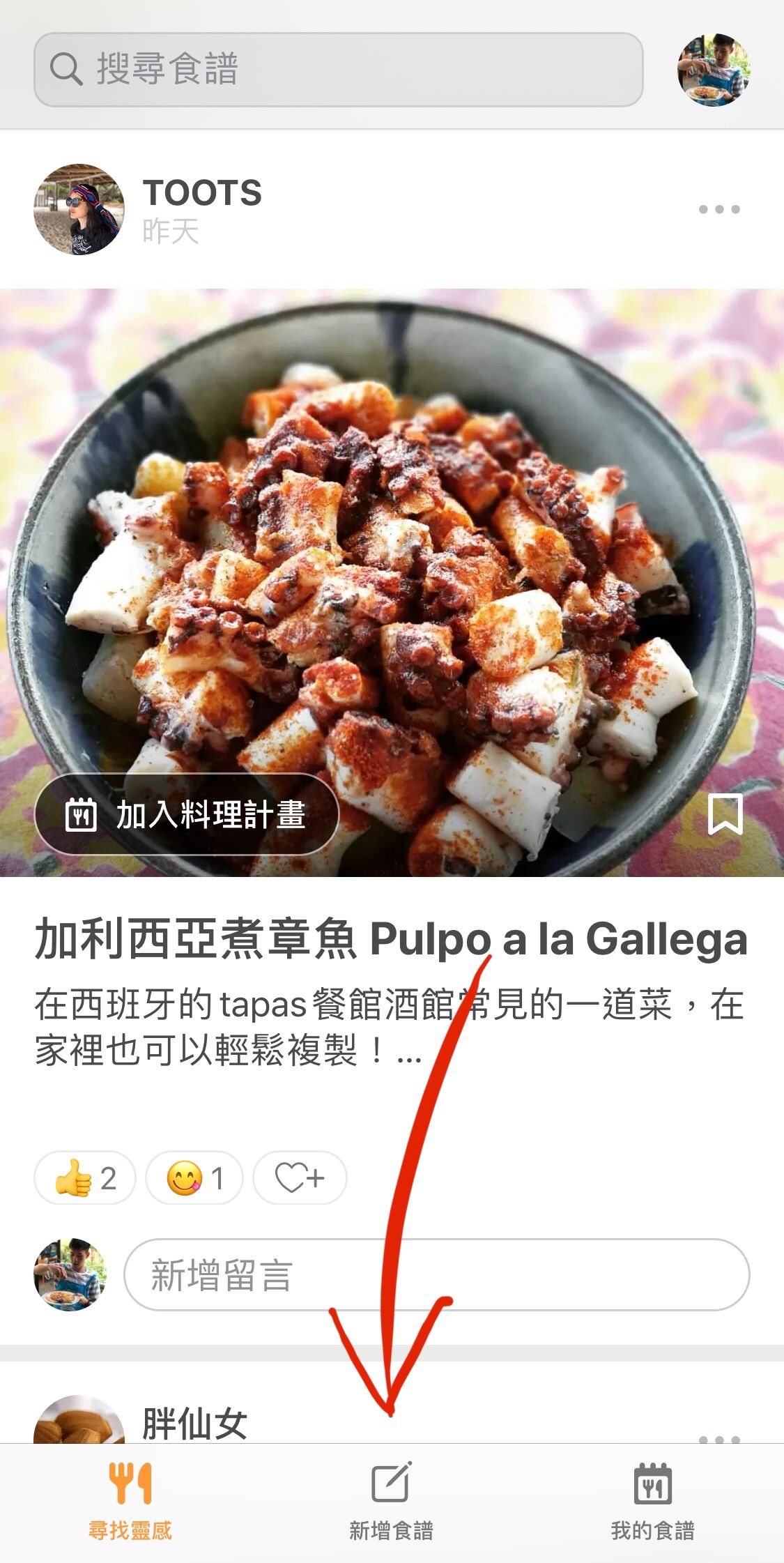Go to the 我的食譜 tab
784x1563 pixels.
[x=652, y=1501]
